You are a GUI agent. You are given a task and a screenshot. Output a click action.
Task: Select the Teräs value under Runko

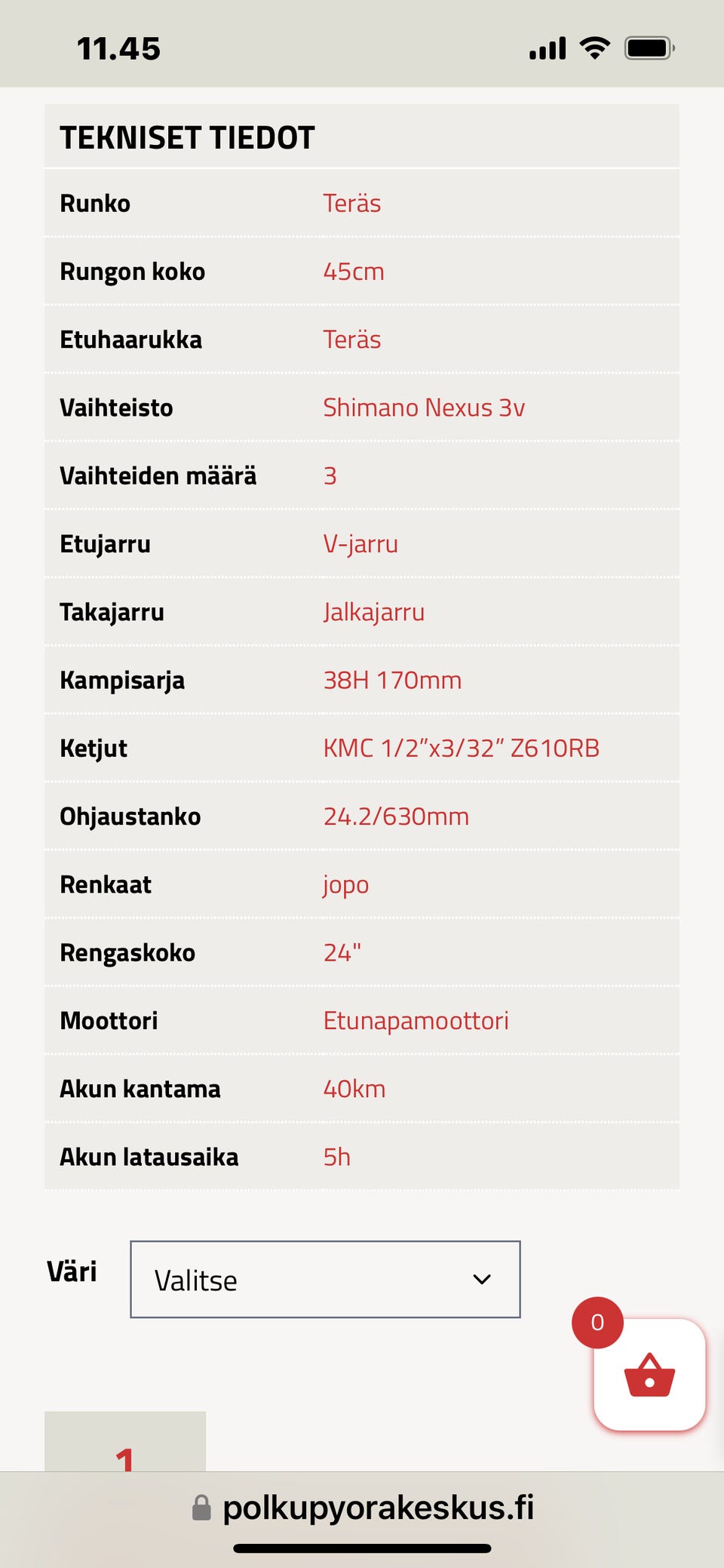[352, 202]
